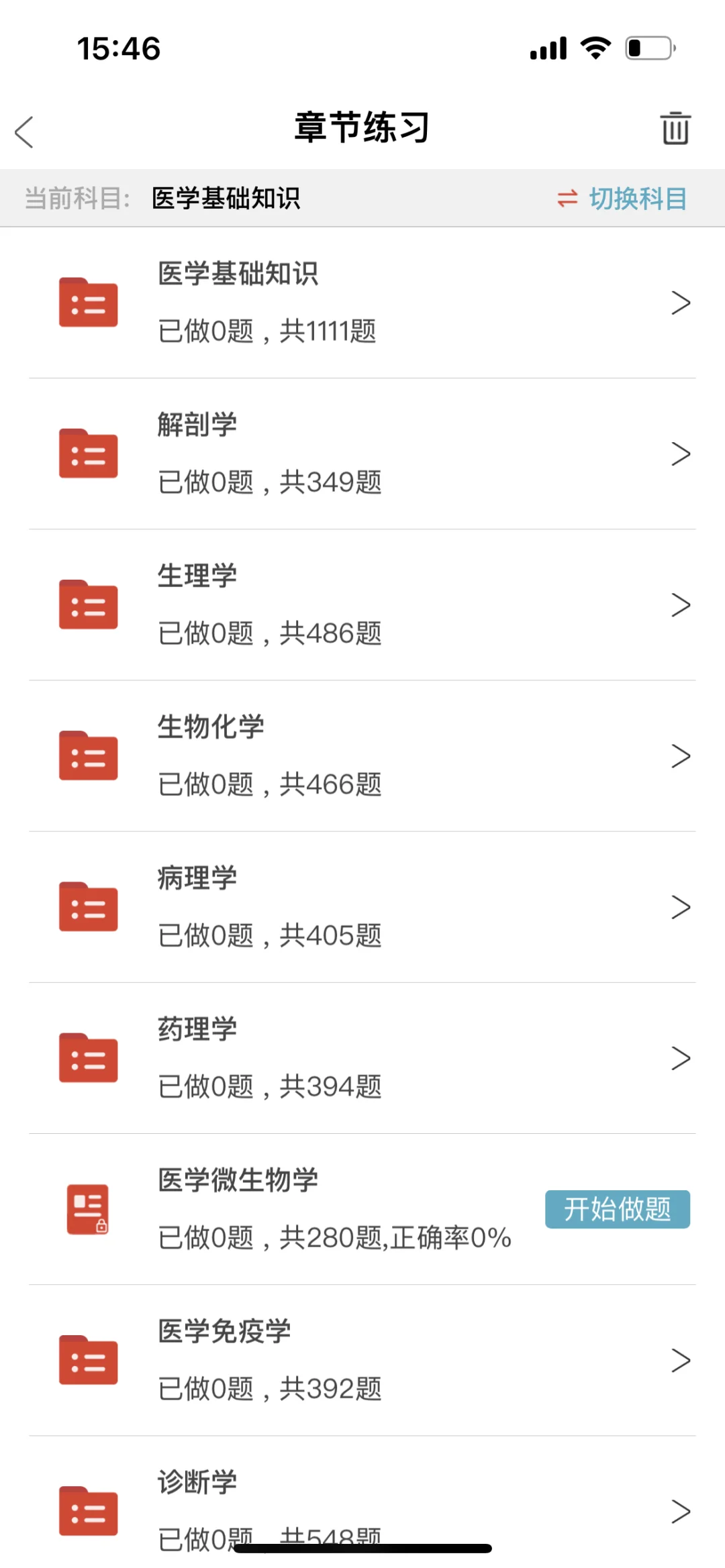Tap the trash can icon
This screenshot has width=725, height=1568.
tap(675, 128)
